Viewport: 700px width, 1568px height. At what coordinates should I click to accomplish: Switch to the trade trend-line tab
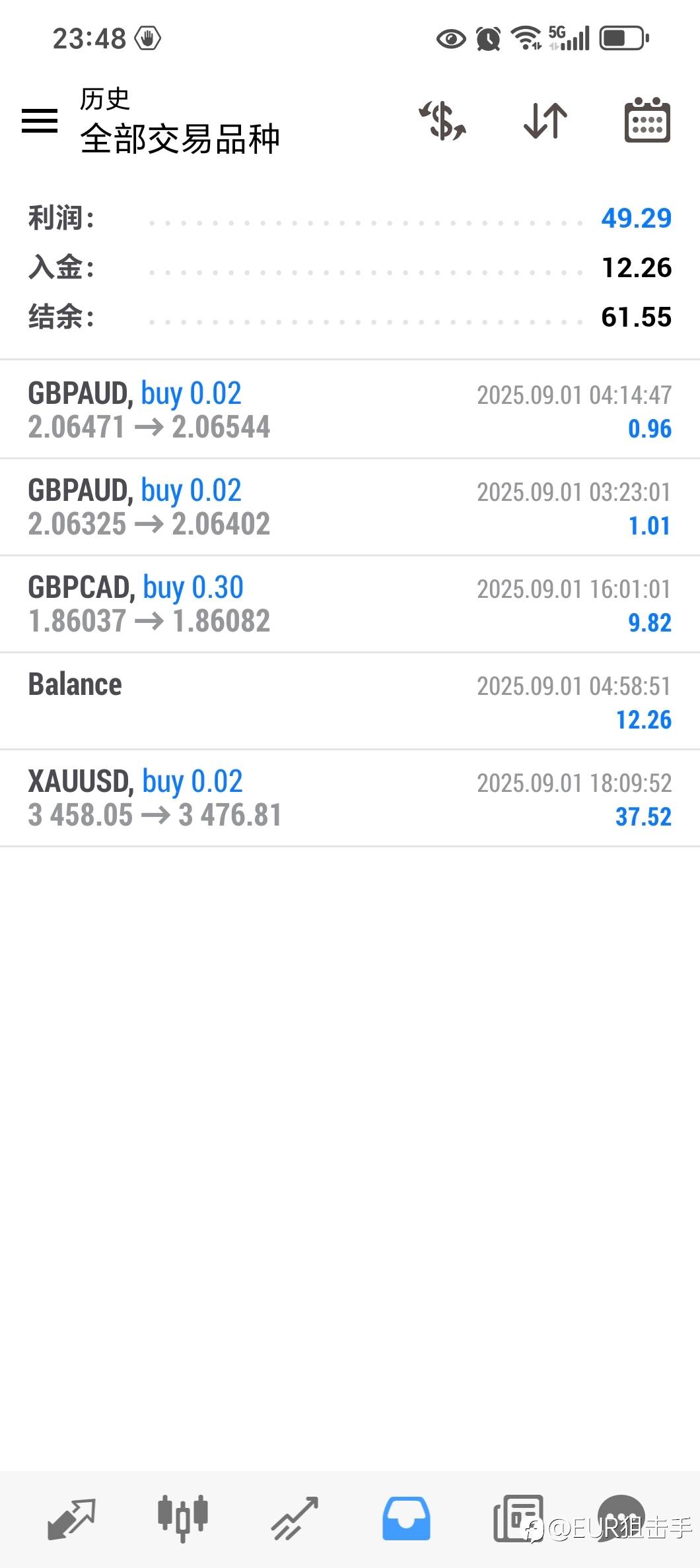tap(295, 1519)
